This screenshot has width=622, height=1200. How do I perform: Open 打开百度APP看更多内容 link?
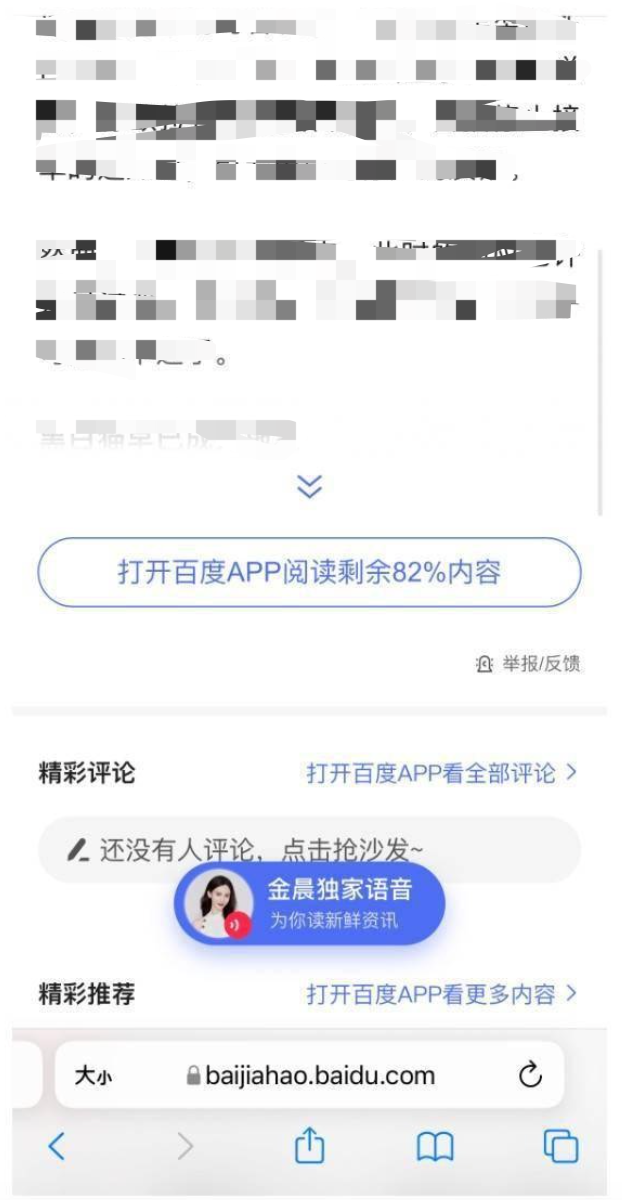(441, 994)
